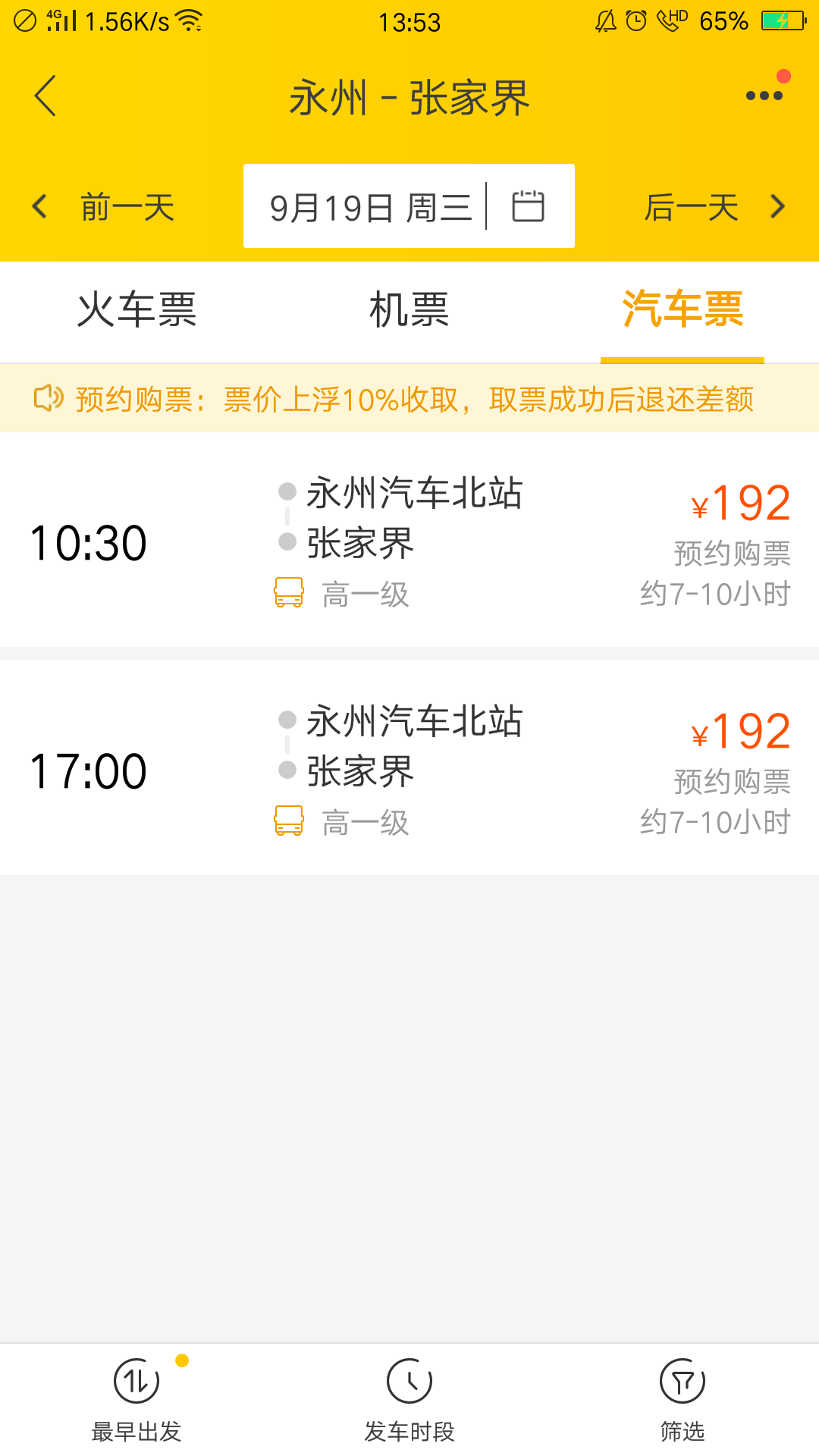Screen dimensions: 819x1456
Task: Switch to the 机票 tab
Action: point(409,309)
